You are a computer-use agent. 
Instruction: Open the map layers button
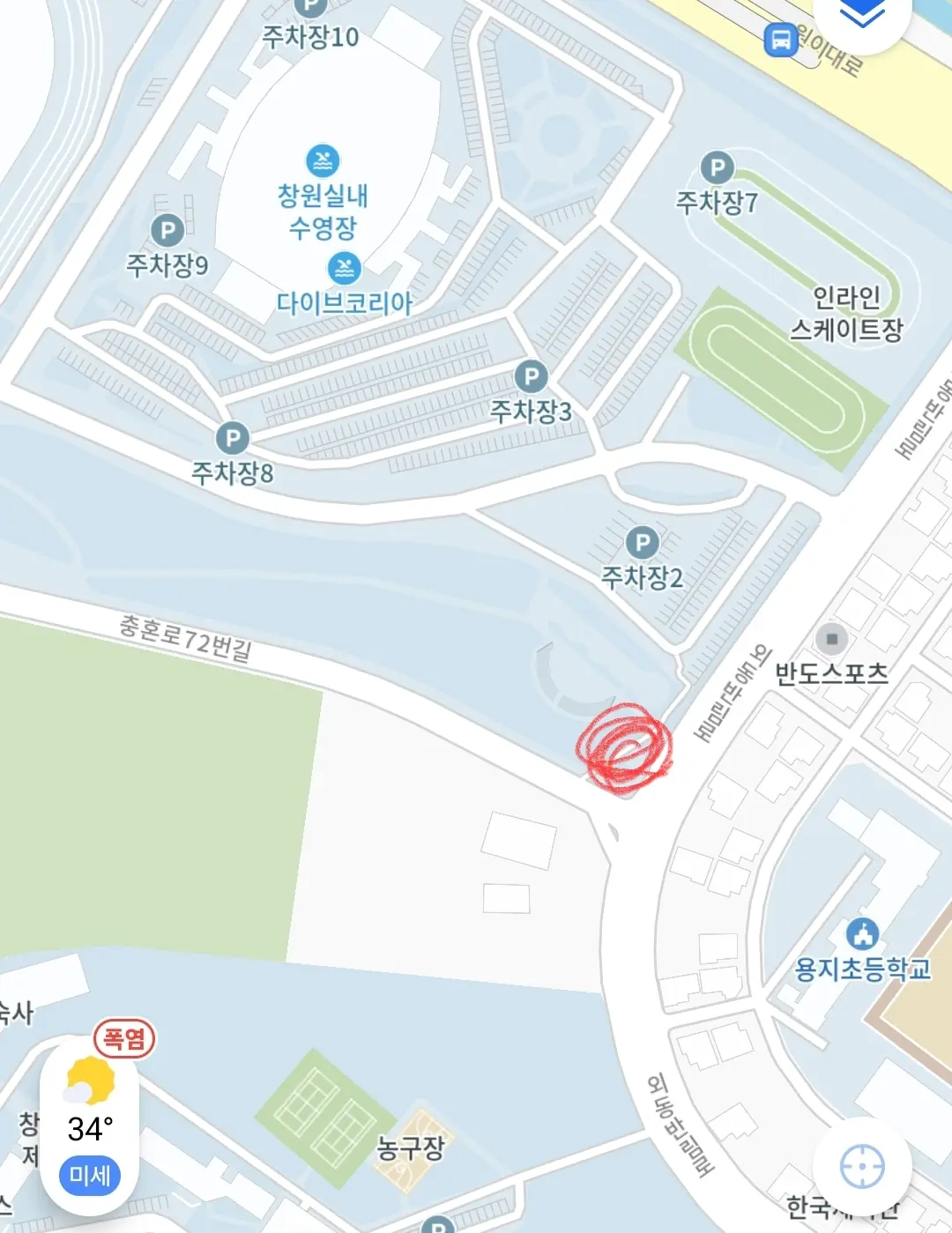(860, 14)
